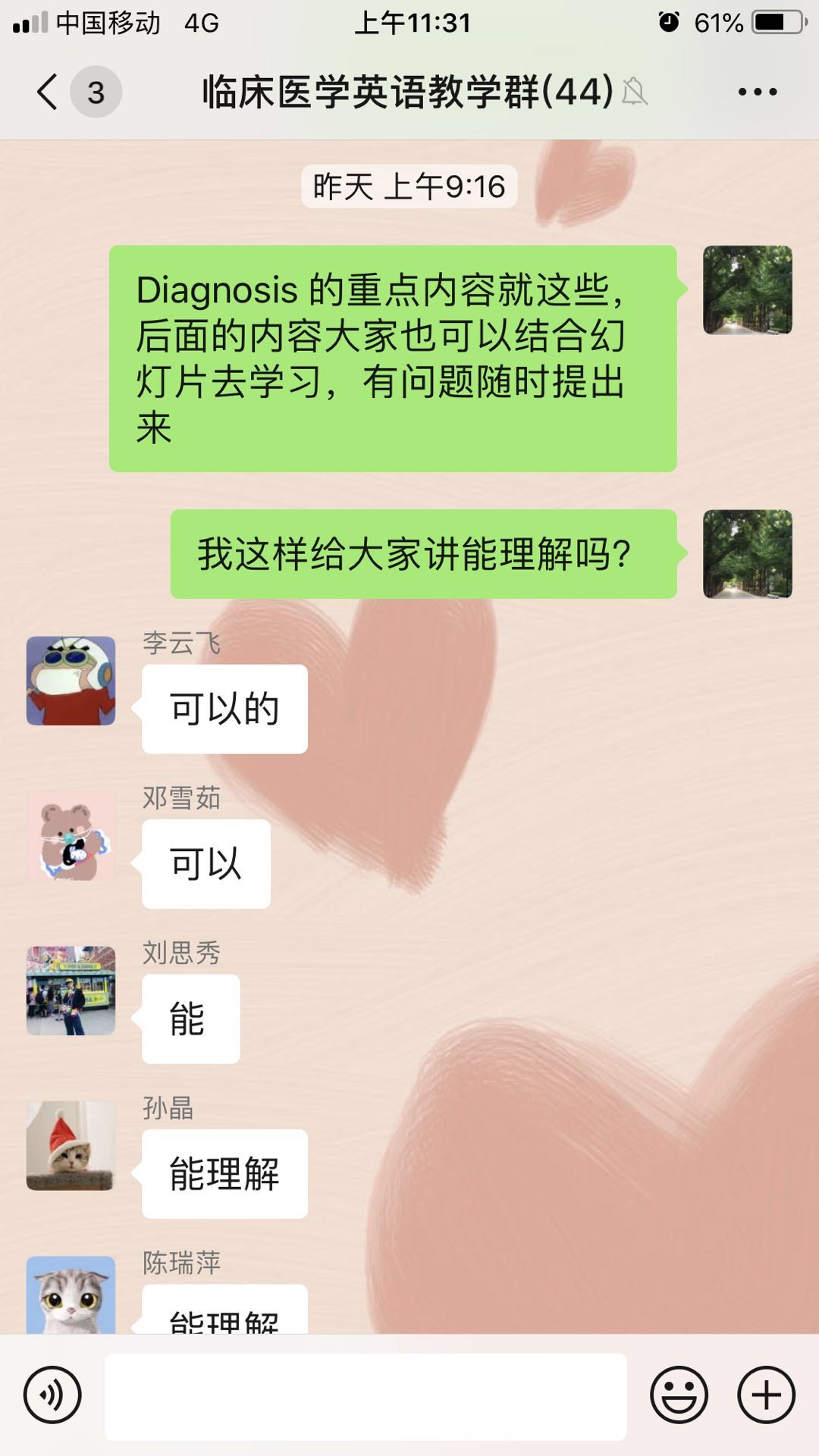View 李云飞's profile avatar
Viewport: 819px width, 1456px height.
coord(71,681)
